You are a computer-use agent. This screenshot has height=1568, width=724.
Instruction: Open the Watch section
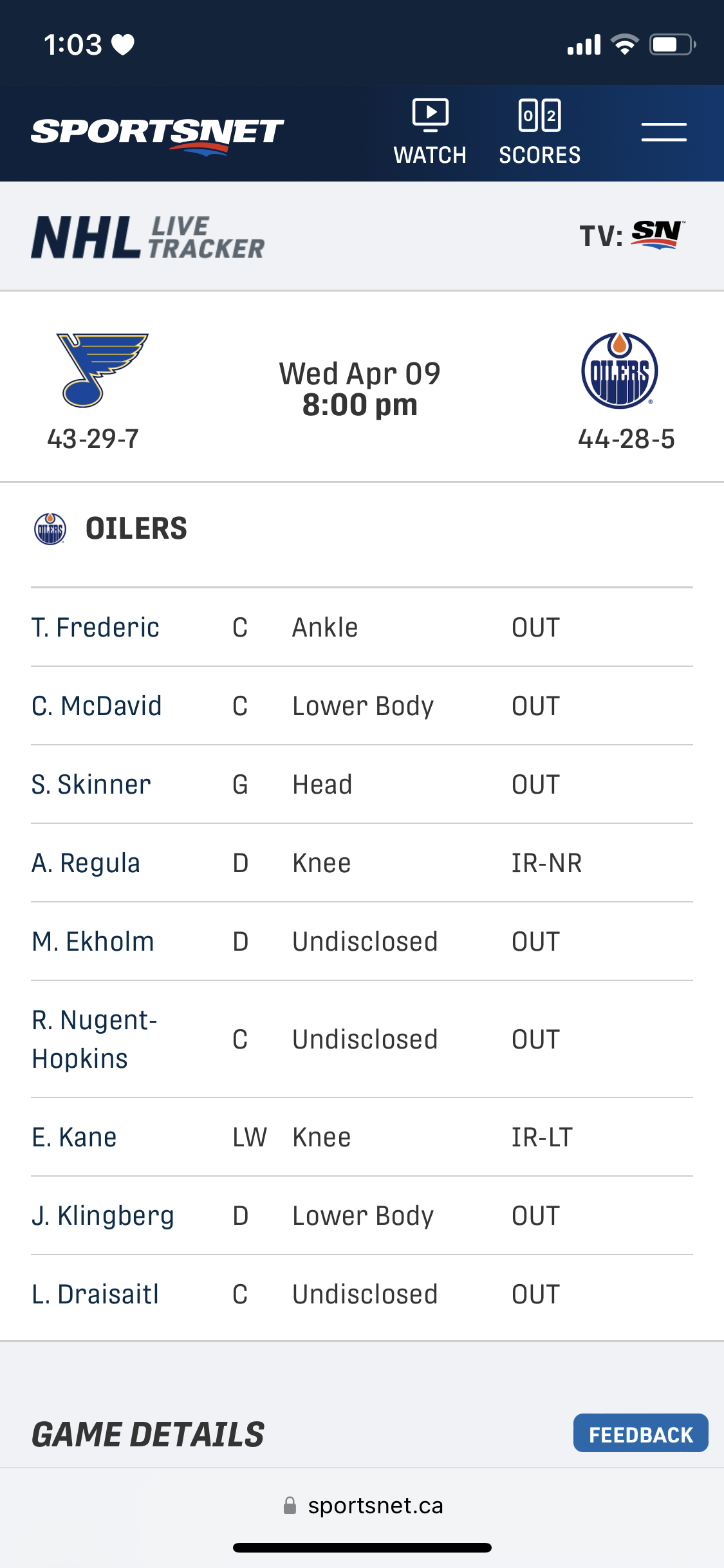point(430,132)
